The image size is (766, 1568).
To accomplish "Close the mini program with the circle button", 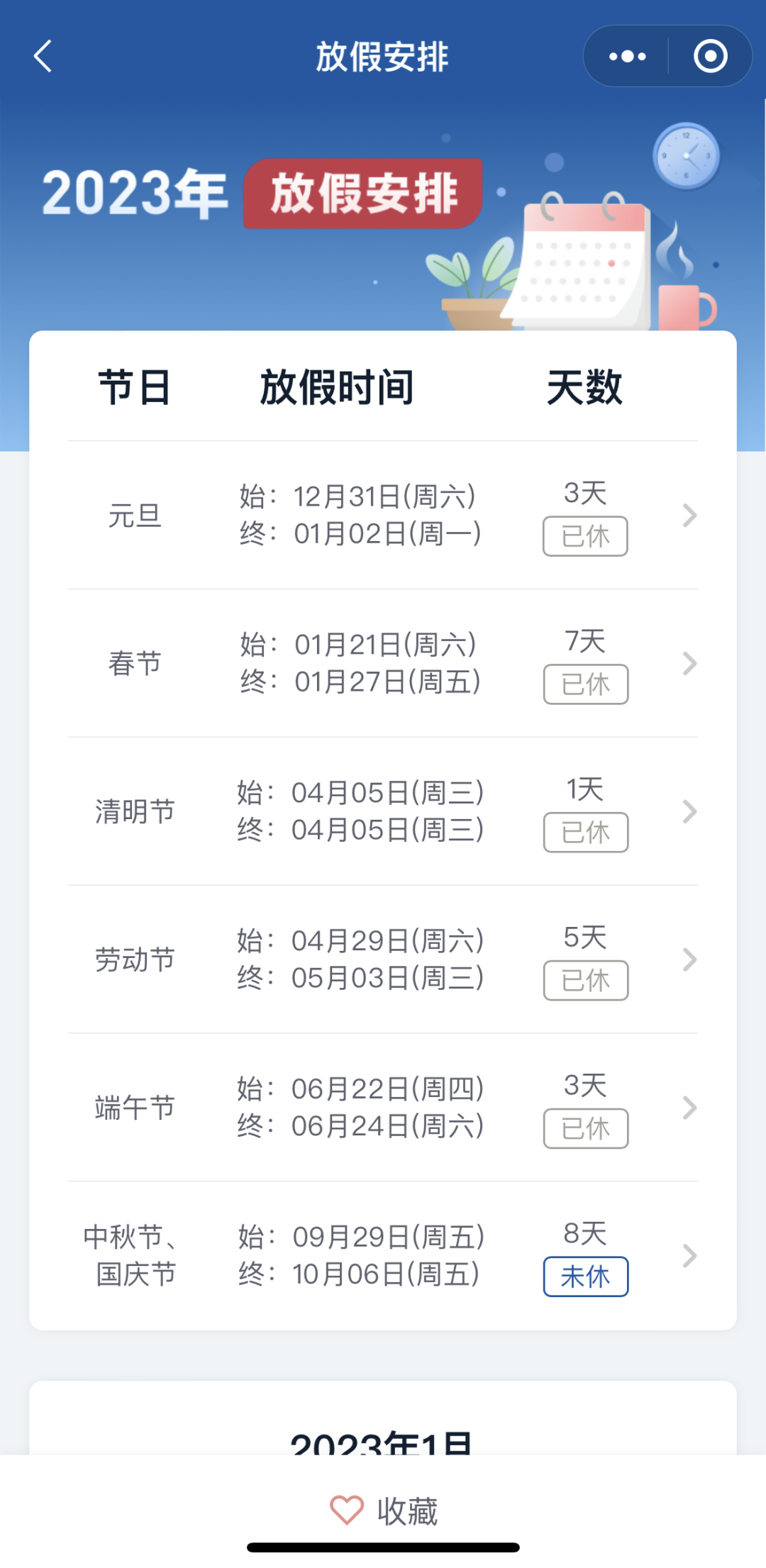I will click(x=710, y=56).
